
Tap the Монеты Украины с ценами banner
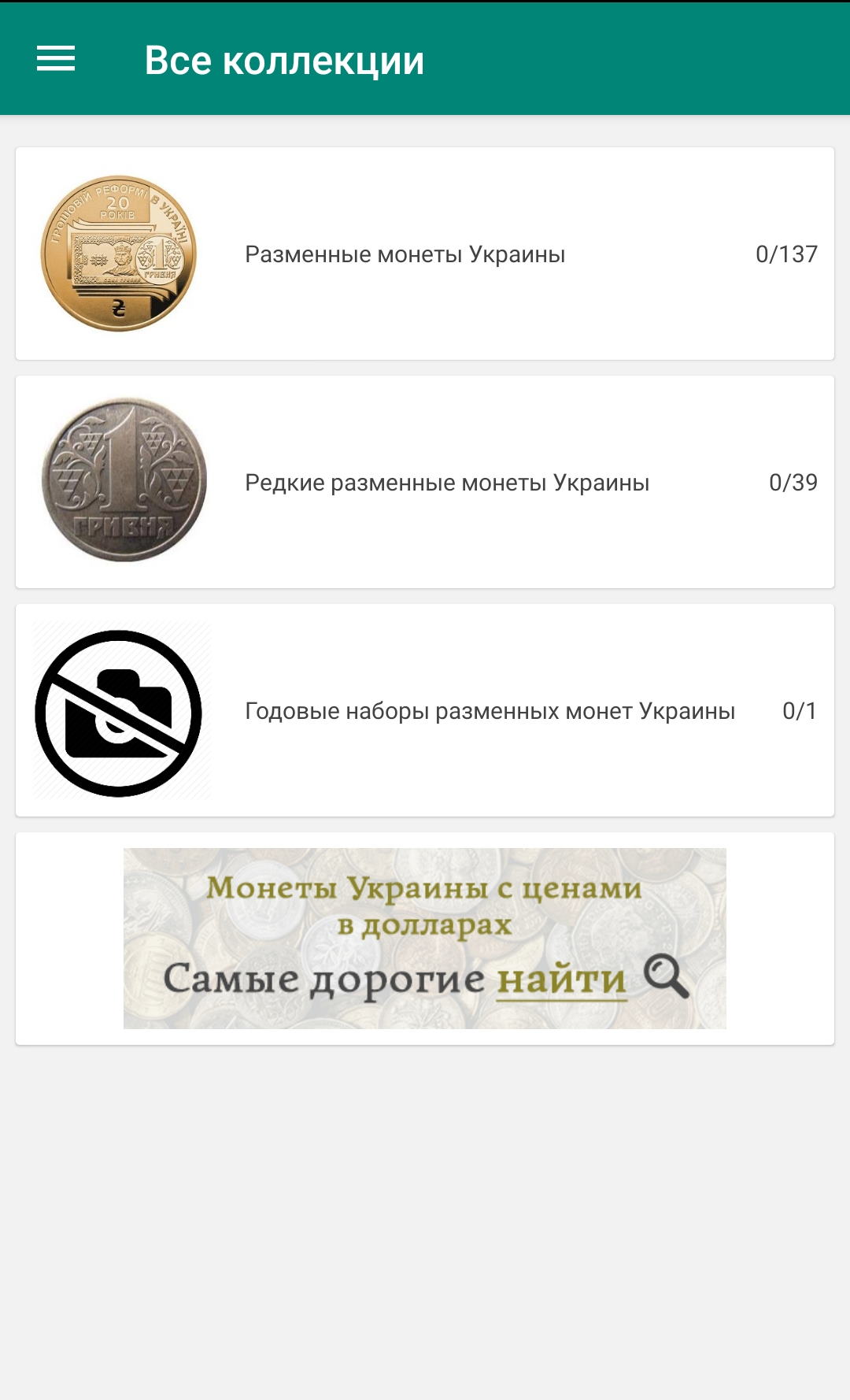pyautogui.click(x=425, y=939)
